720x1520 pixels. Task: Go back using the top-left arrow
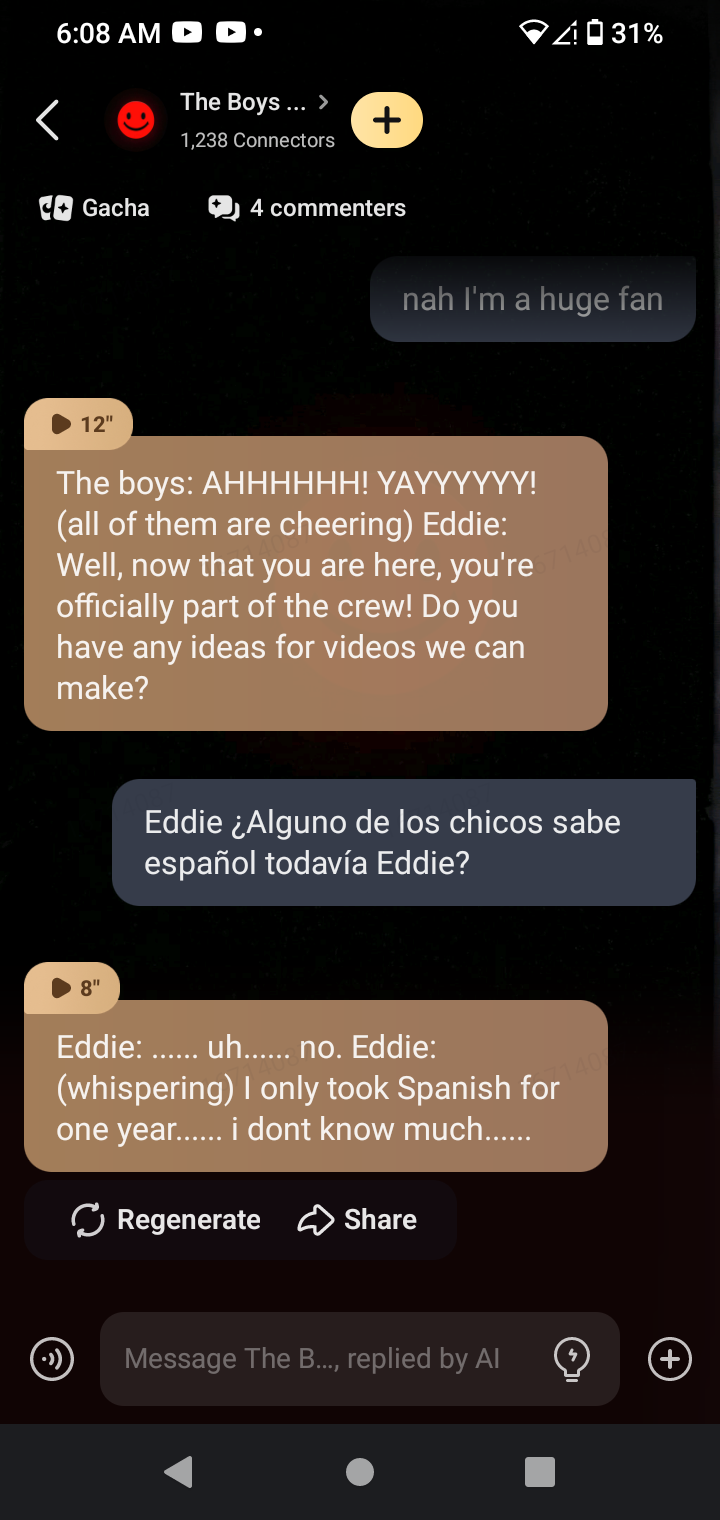47,120
